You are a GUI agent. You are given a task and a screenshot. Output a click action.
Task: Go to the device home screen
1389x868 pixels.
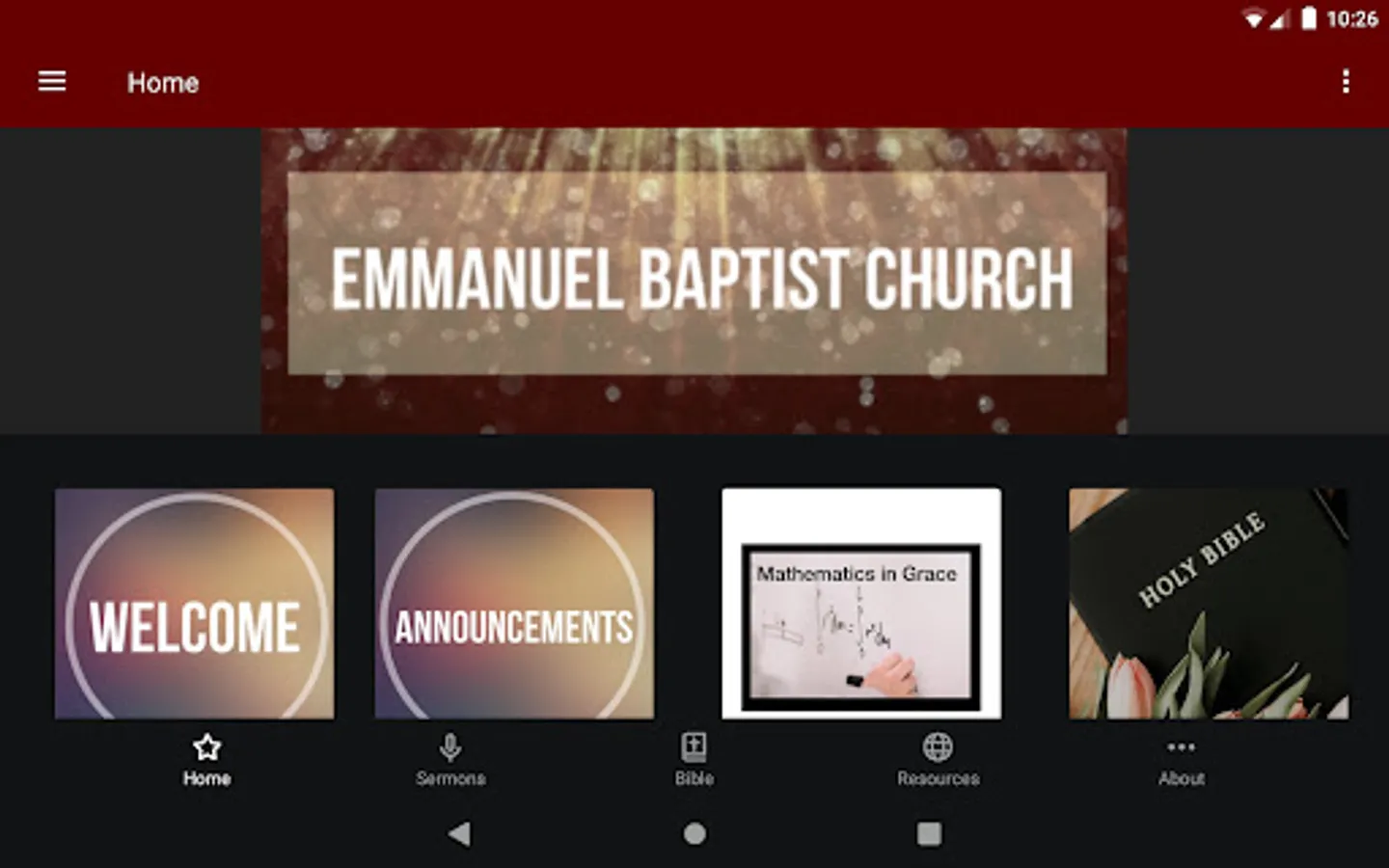[x=694, y=833]
